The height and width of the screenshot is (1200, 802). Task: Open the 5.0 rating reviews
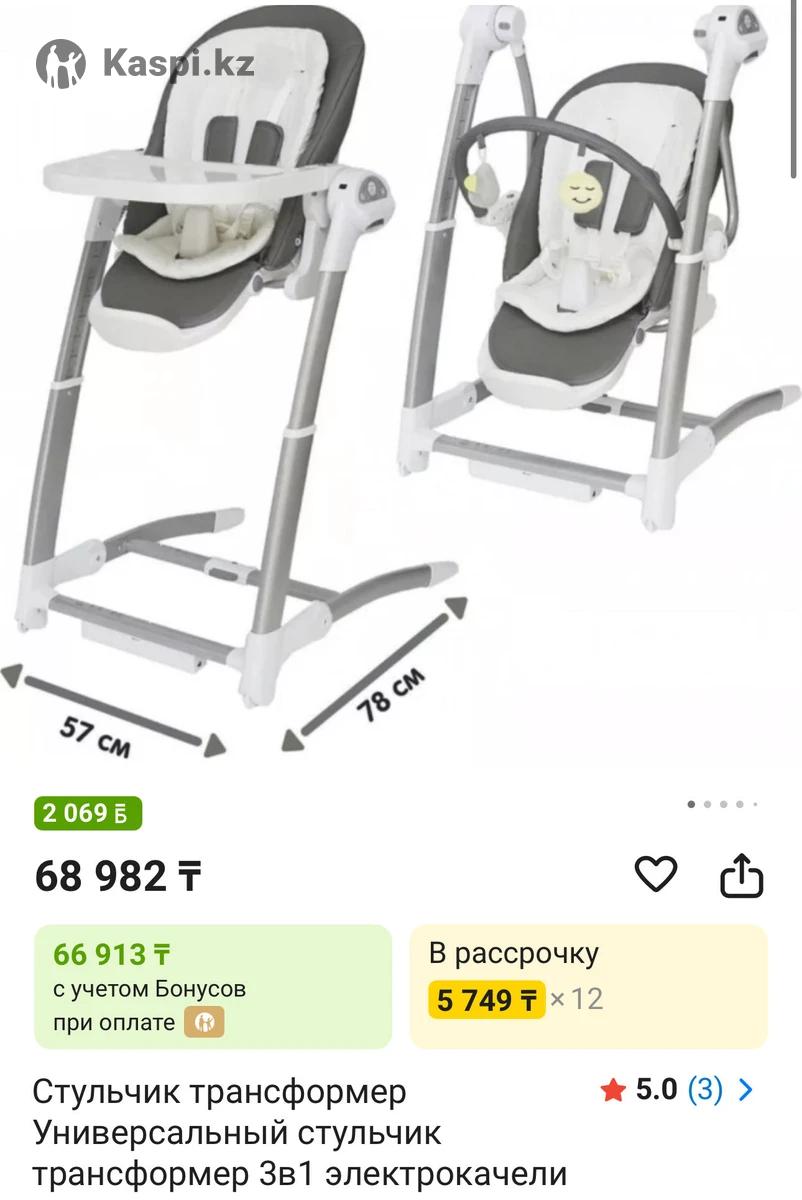(x=677, y=1089)
